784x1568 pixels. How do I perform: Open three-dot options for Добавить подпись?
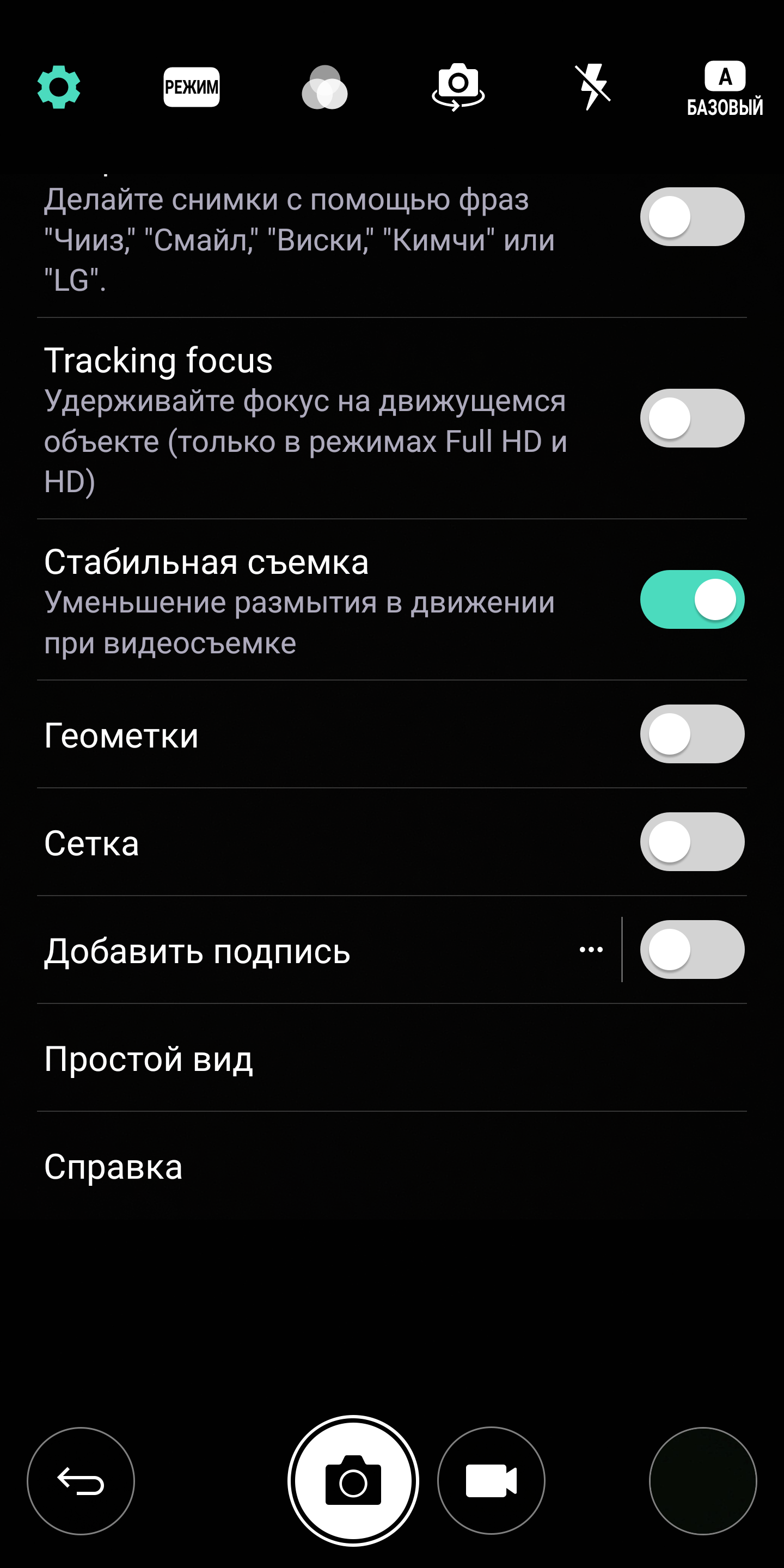pos(591,950)
